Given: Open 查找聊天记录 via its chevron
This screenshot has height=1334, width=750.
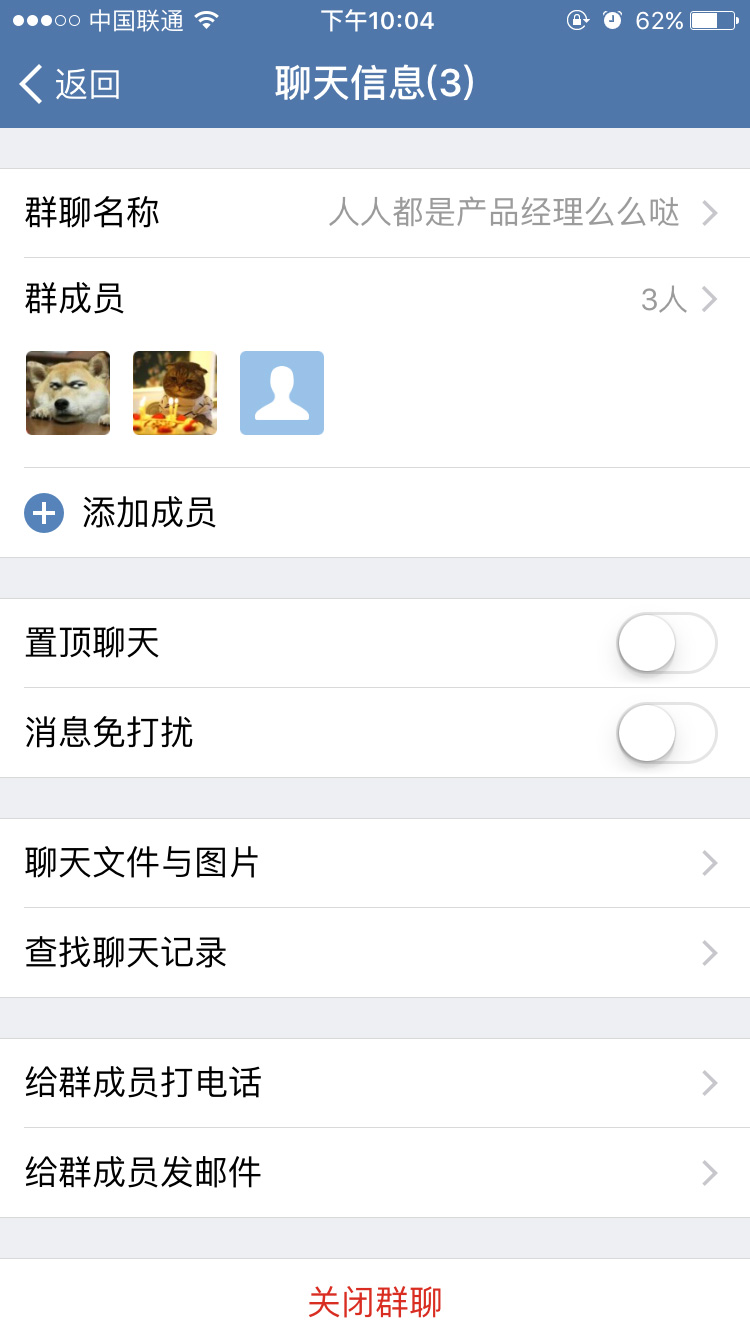Looking at the screenshot, I should point(708,953).
